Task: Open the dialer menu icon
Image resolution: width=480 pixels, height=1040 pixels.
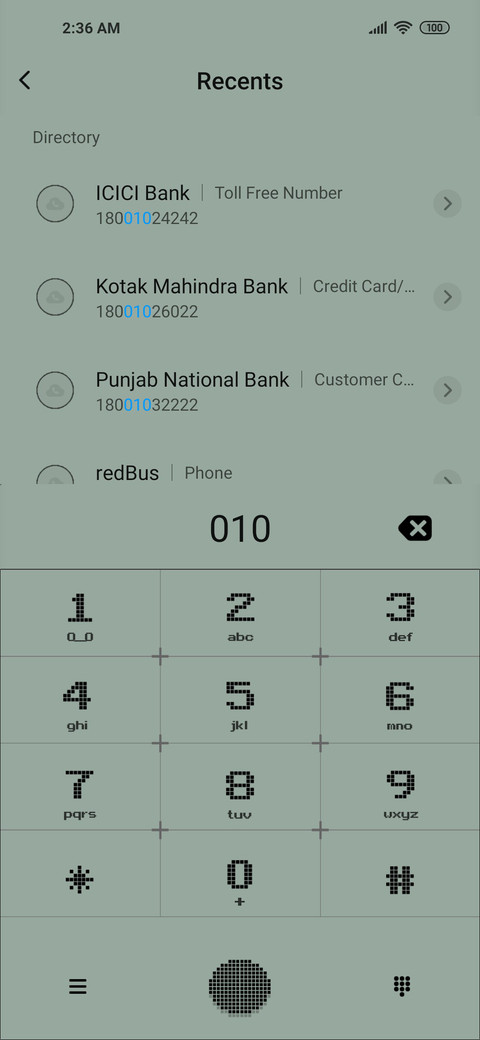Action: pyautogui.click(x=78, y=987)
